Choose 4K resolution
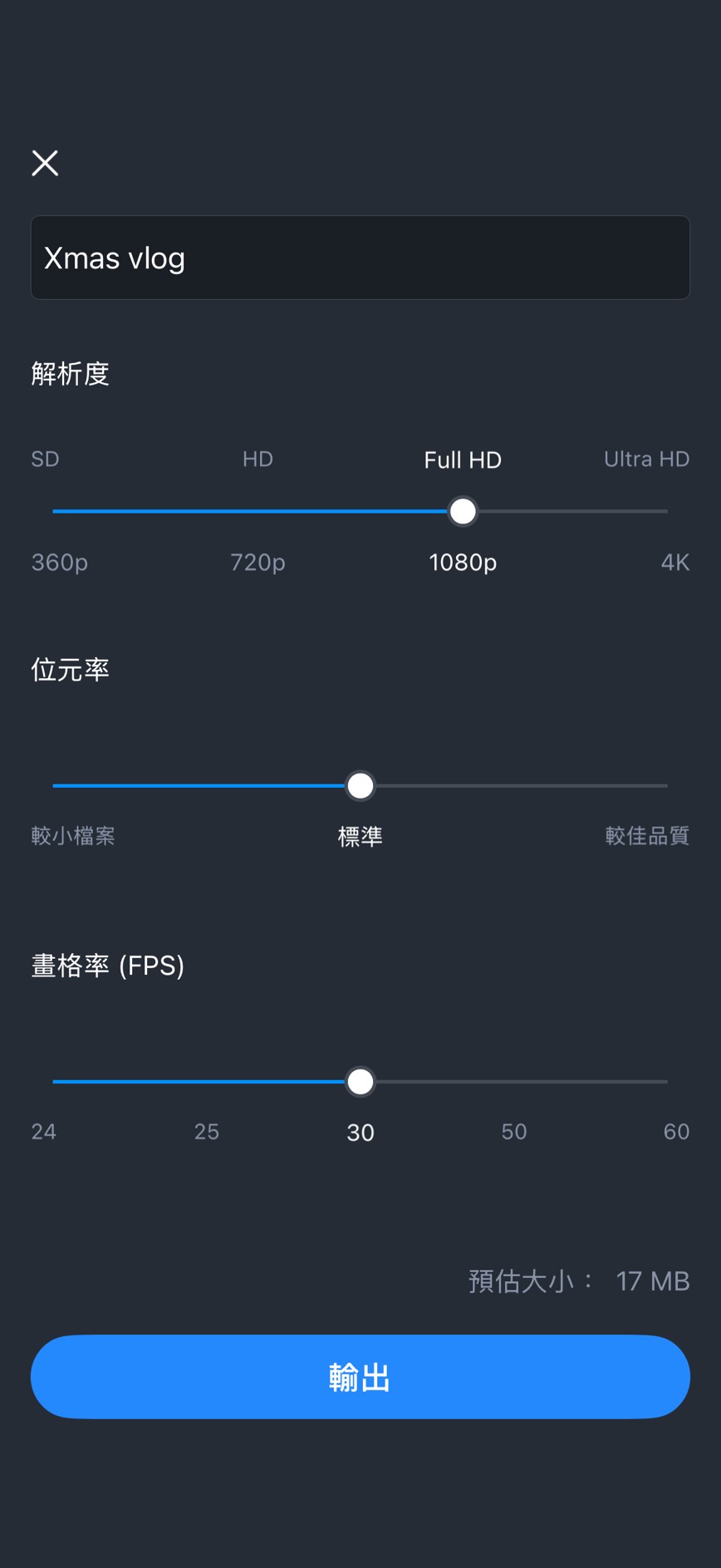Viewport: 721px width, 1568px height. (x=675, y=563)
